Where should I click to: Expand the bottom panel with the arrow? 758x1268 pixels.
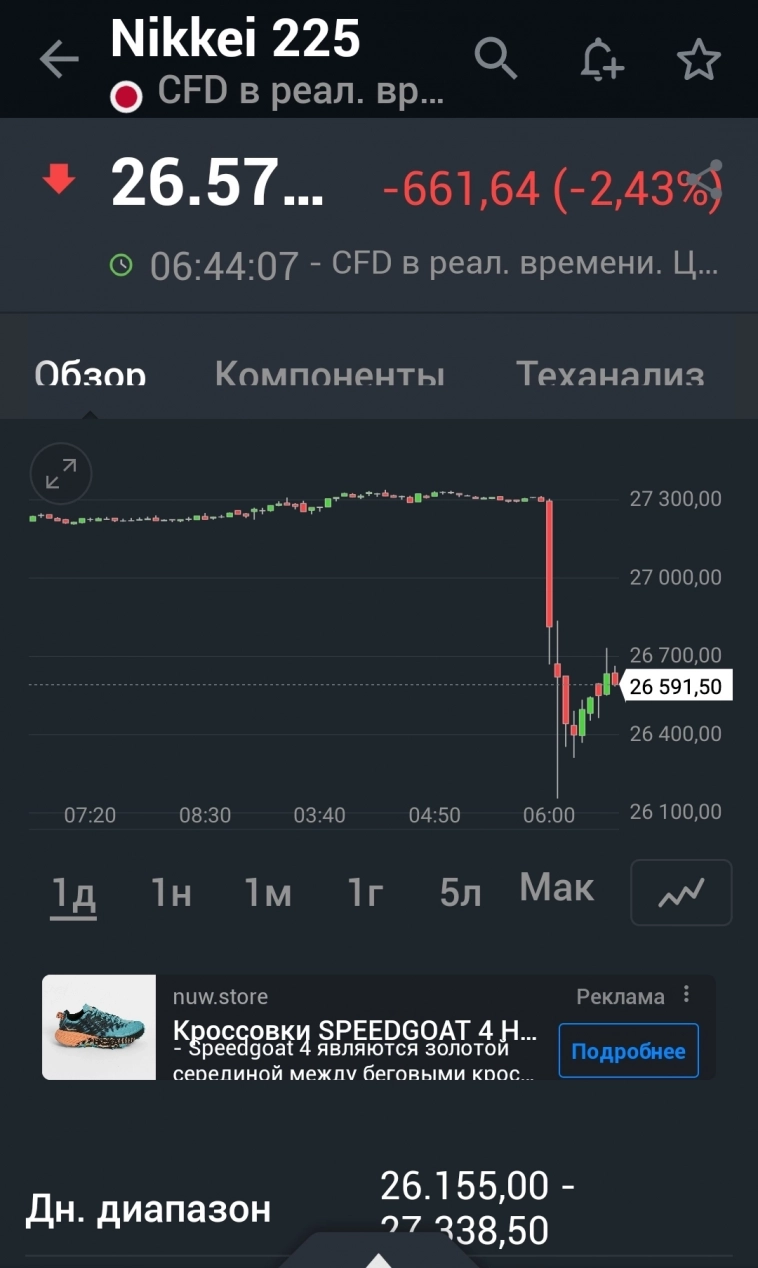(378, 1256)
